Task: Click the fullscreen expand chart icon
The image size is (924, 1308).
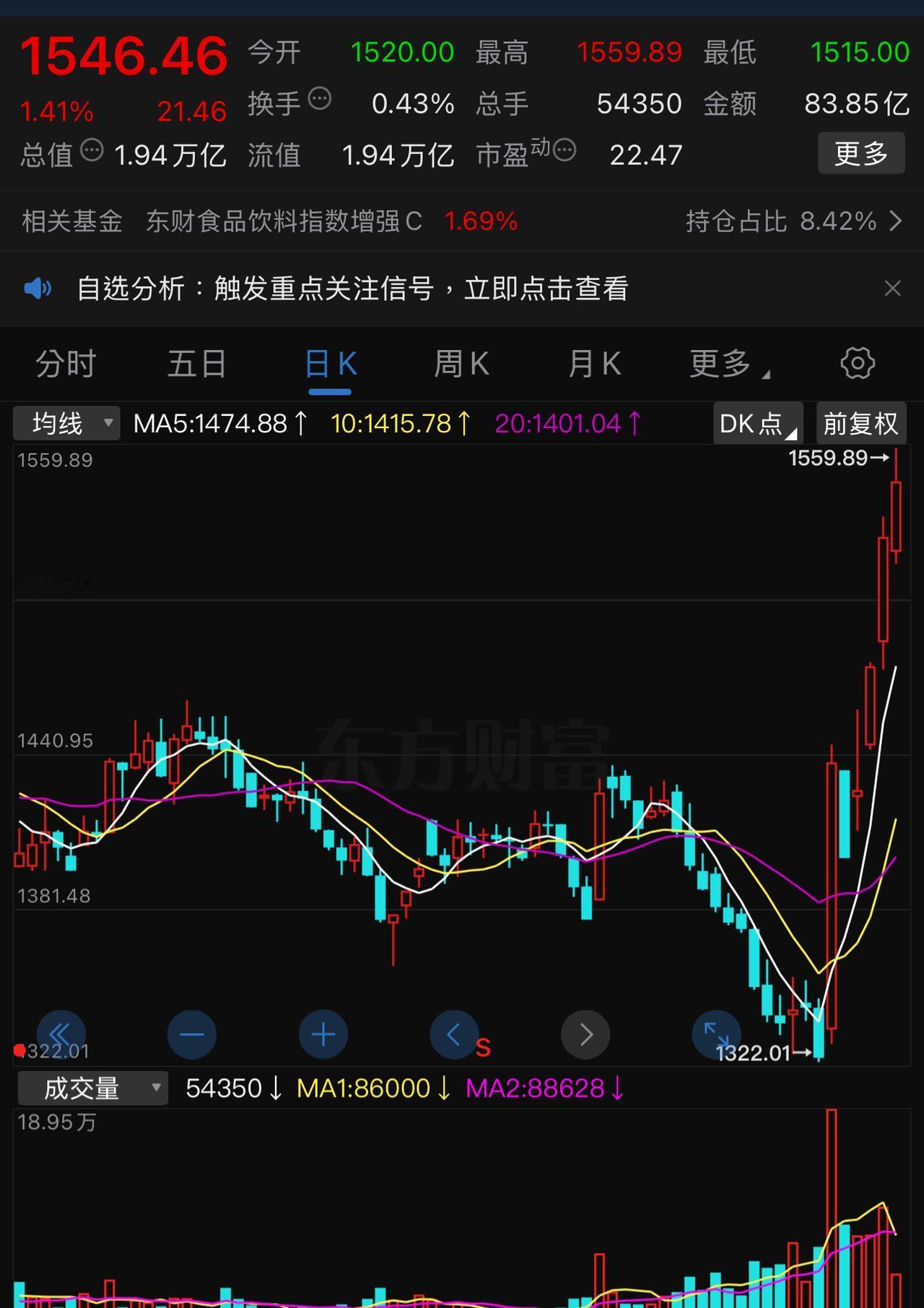Action: (x=716, y=1034)
